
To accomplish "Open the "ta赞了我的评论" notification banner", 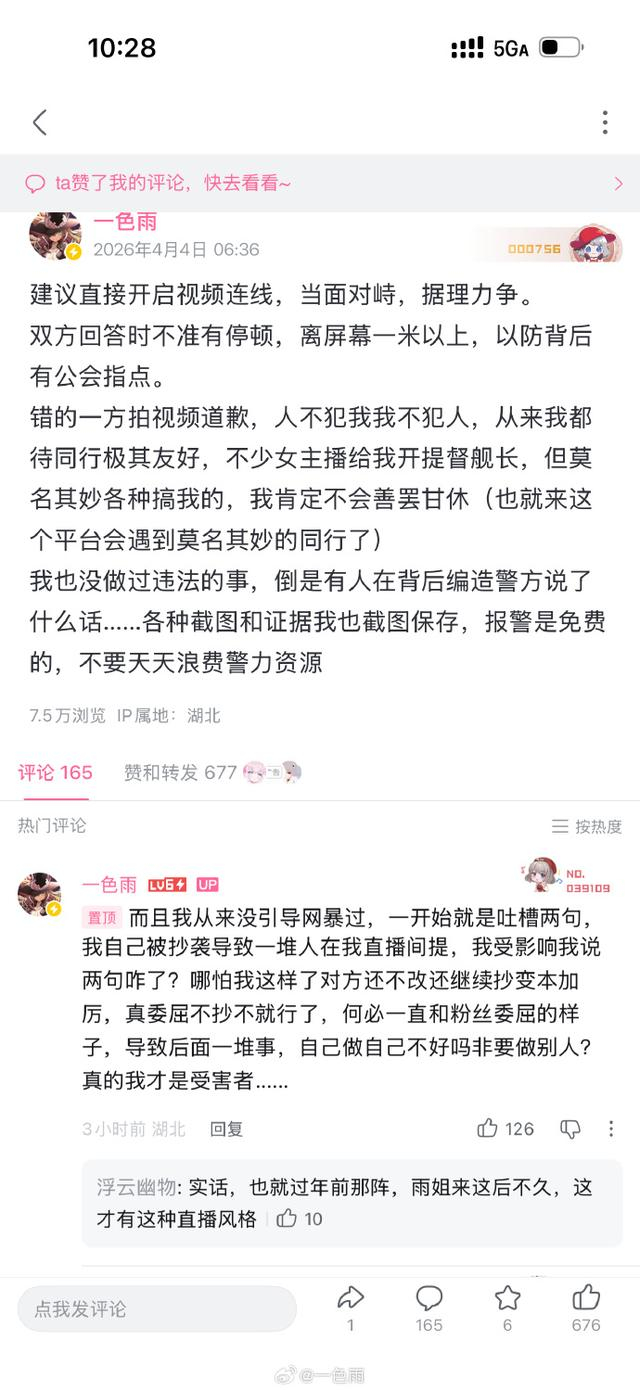I will coord(320,183).
